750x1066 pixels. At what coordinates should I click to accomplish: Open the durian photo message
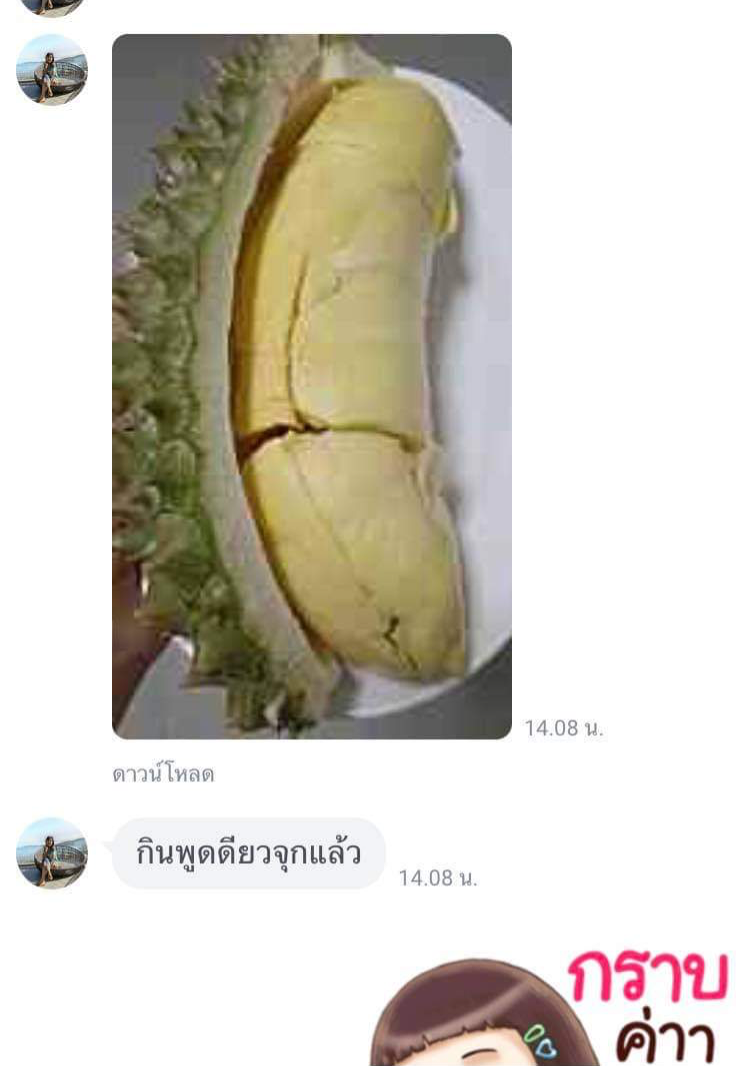click(x=311, y=386)
